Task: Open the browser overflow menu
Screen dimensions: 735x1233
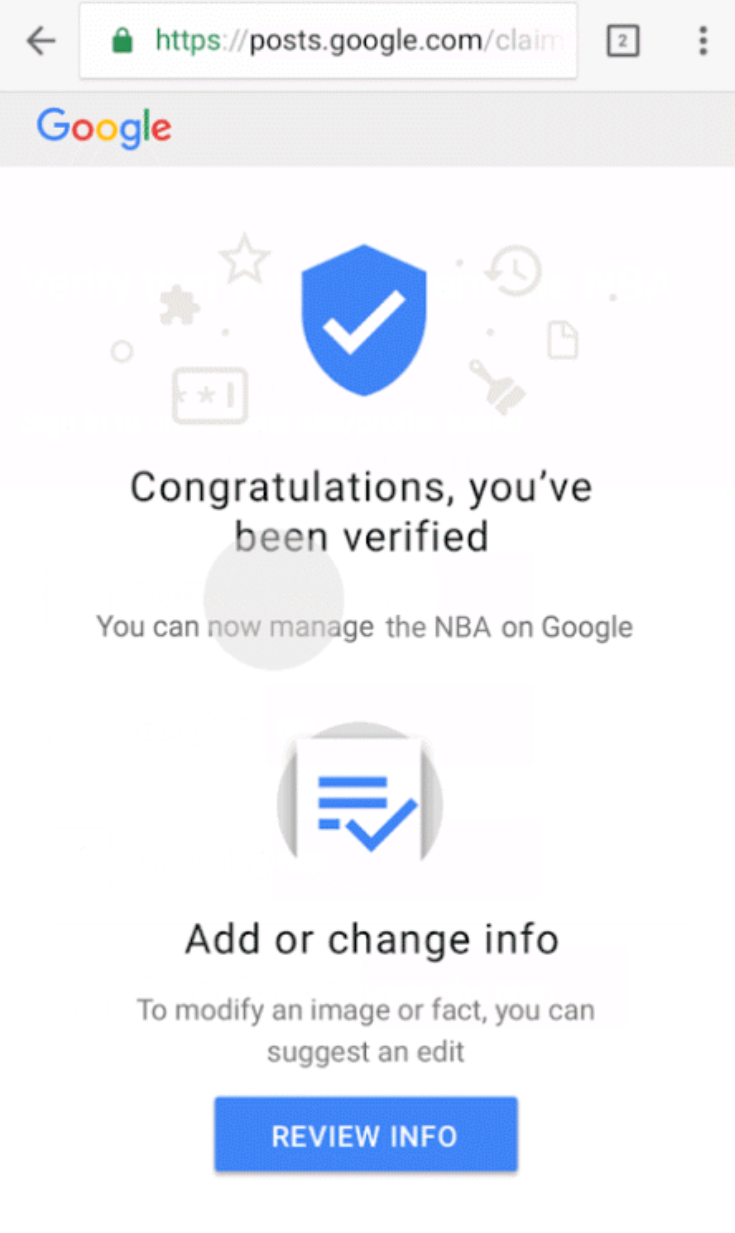Action: tap(702, 41)
